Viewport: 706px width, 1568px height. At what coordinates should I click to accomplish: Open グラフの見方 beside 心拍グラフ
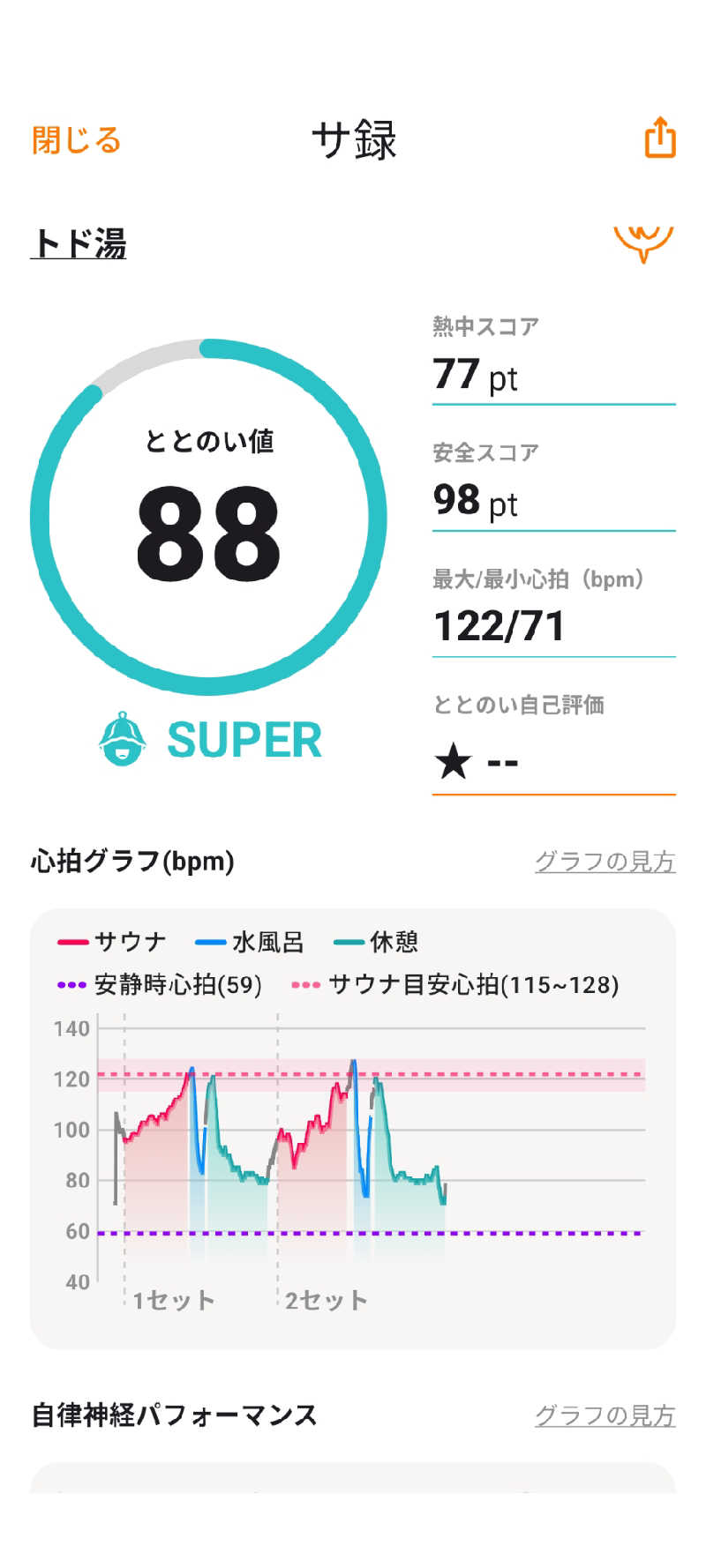[x=605, y=862]
